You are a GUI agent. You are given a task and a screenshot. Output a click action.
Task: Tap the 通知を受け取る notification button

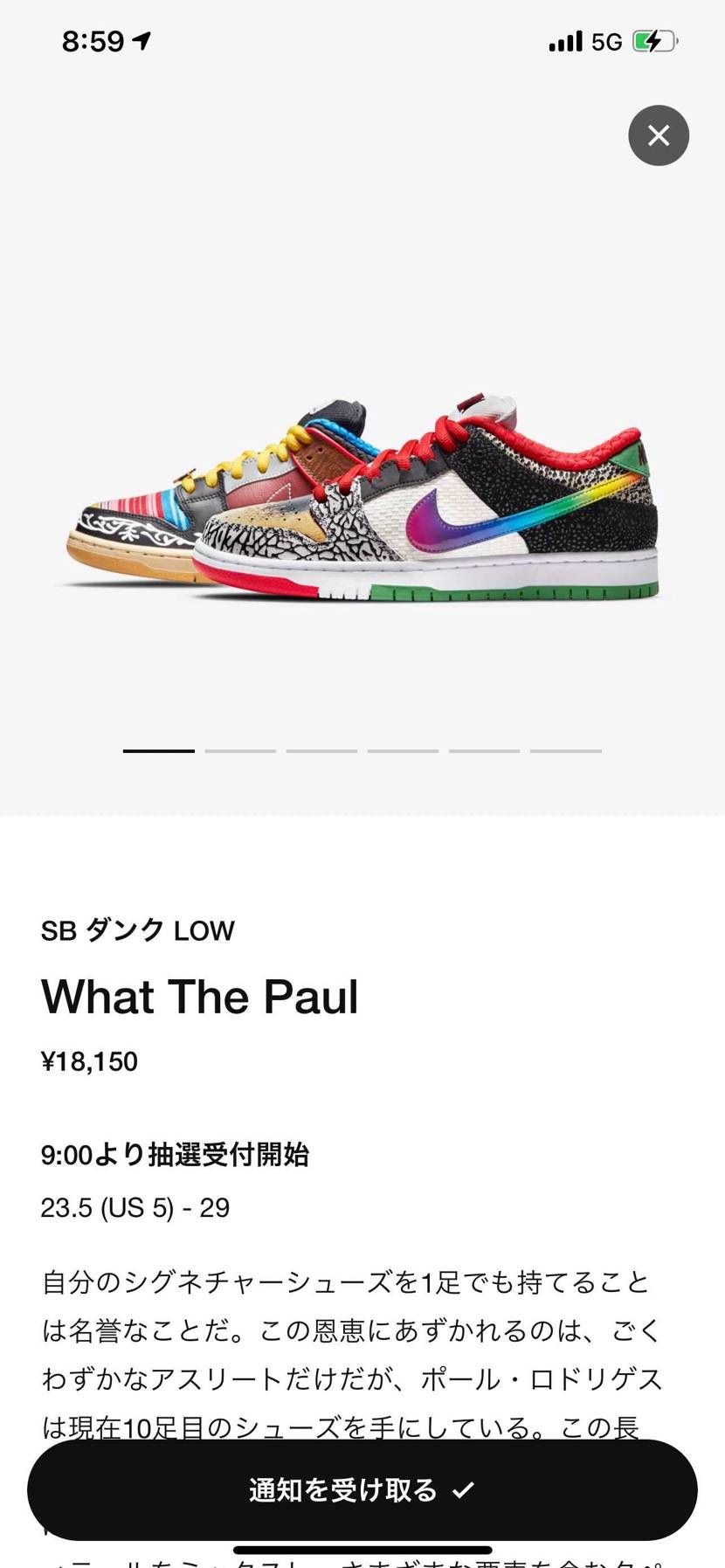click(362, 1489)
